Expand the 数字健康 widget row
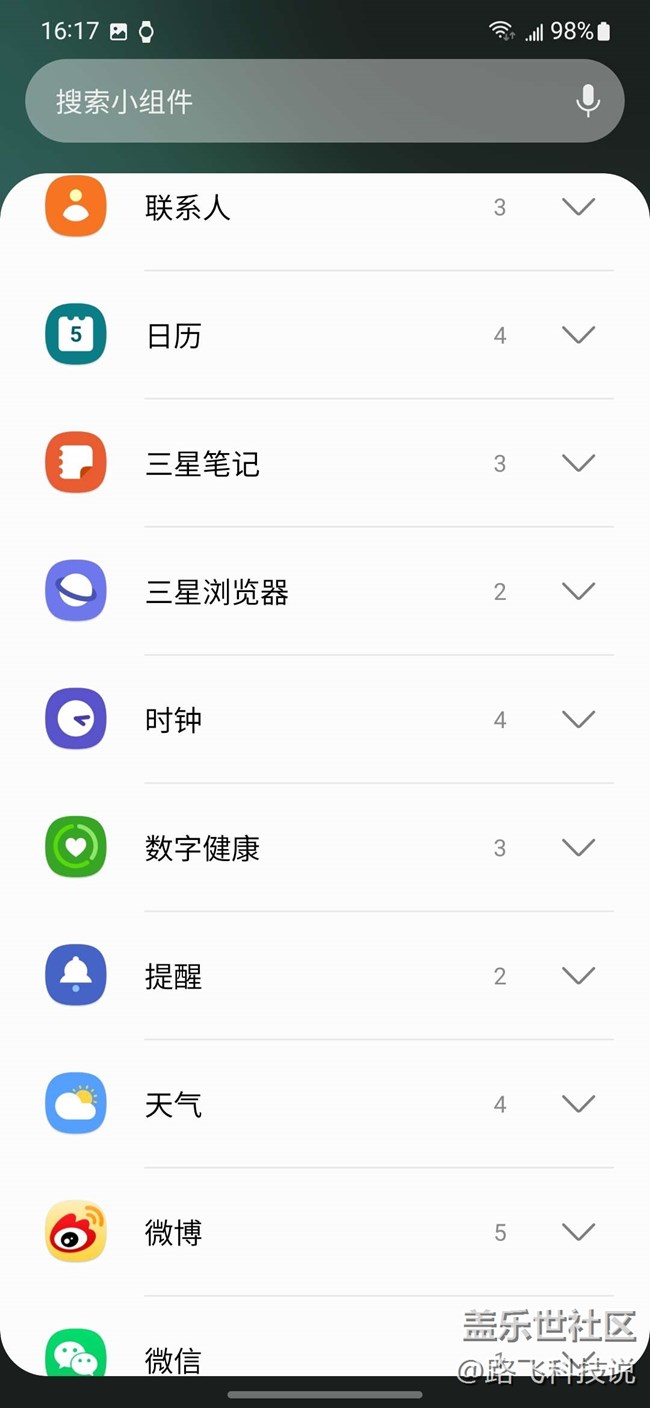 click(x=325, y=847)
